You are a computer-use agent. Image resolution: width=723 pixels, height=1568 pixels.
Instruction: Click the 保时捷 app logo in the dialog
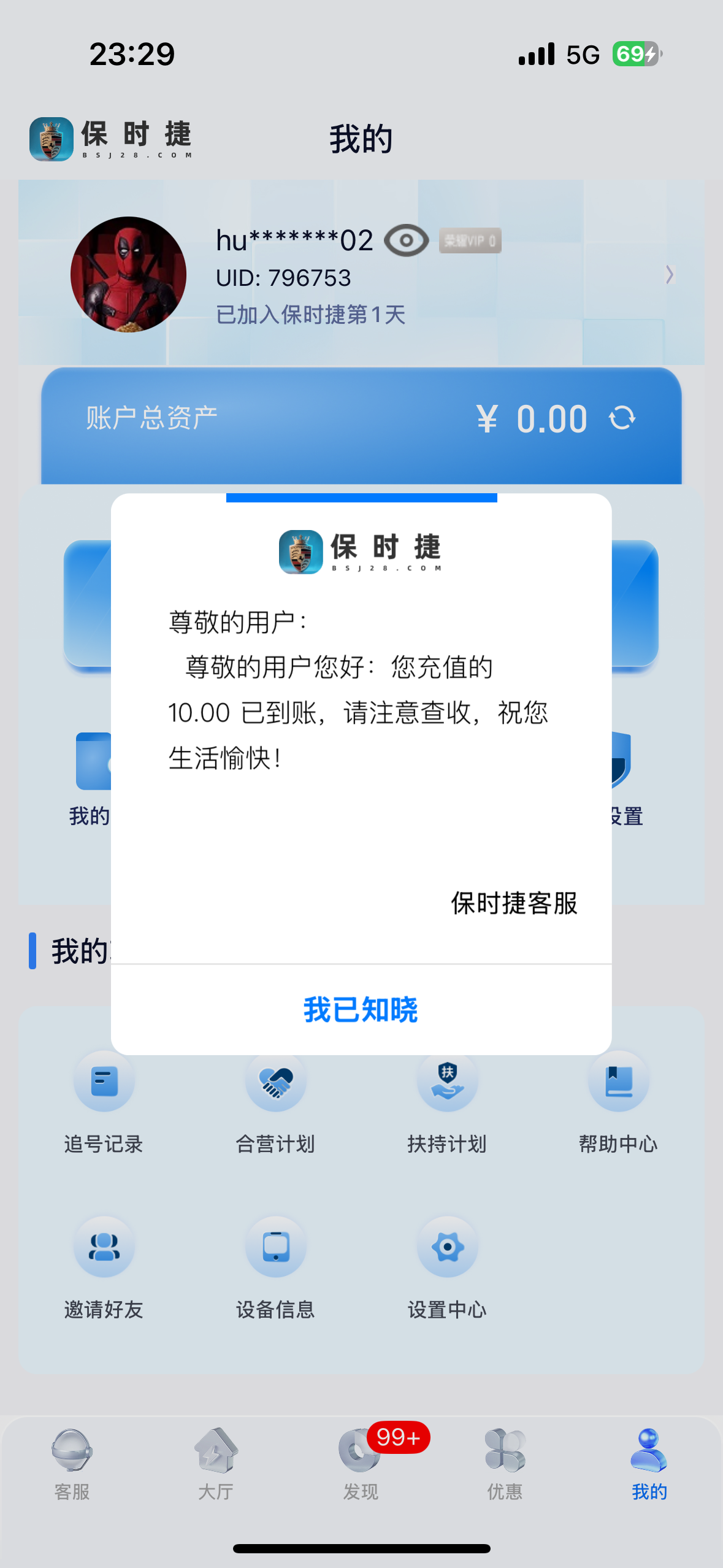tap(361, 552)
